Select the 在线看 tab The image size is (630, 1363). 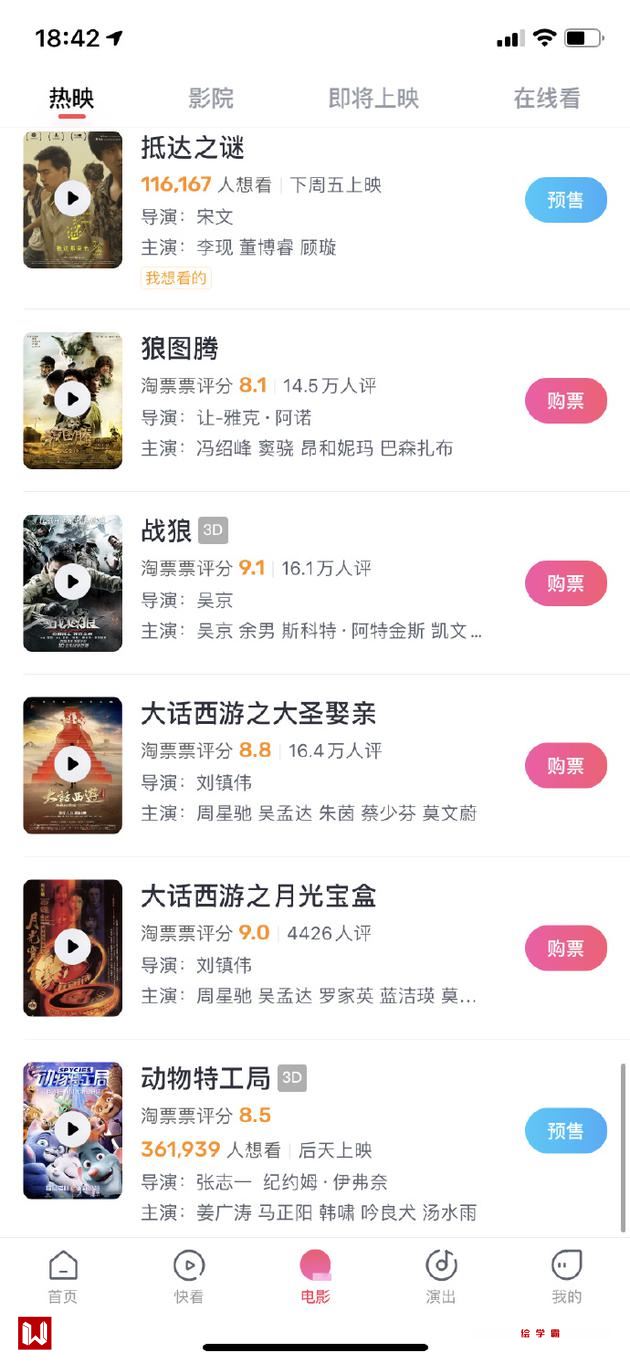(546, 98)
